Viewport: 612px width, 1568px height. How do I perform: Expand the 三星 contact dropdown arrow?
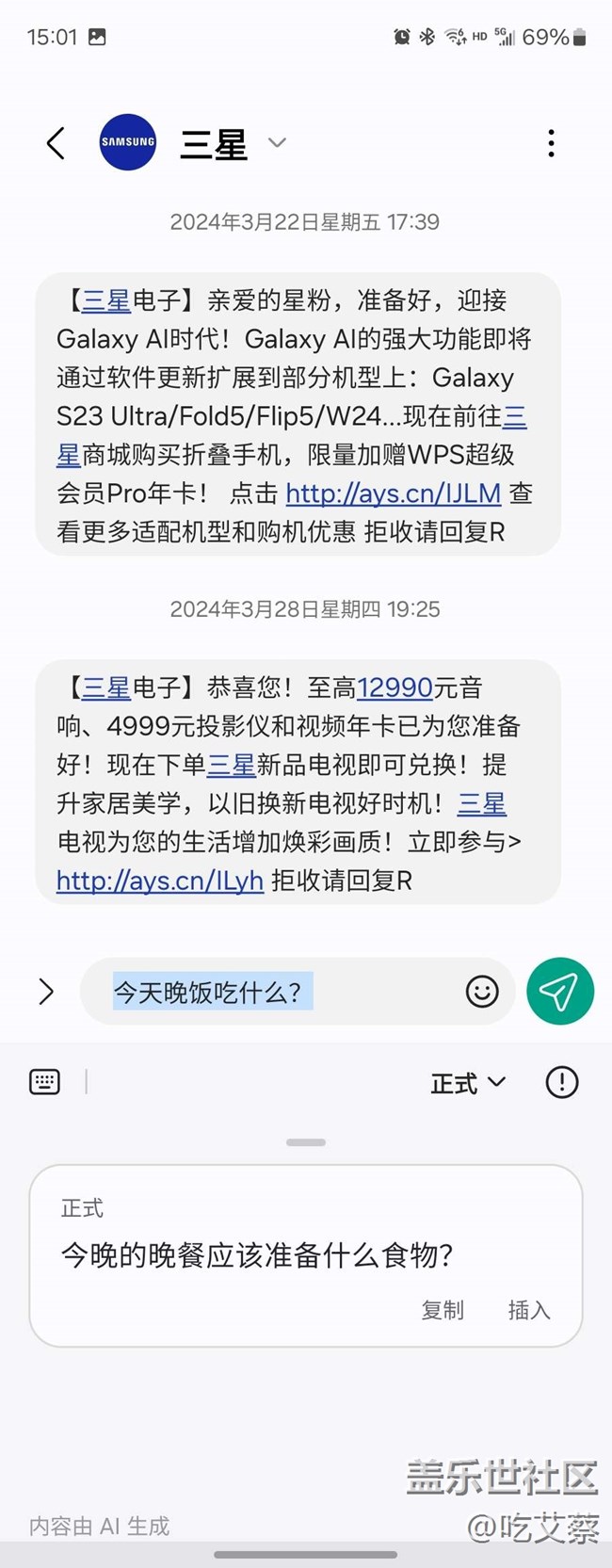click(x=277, y=143)
